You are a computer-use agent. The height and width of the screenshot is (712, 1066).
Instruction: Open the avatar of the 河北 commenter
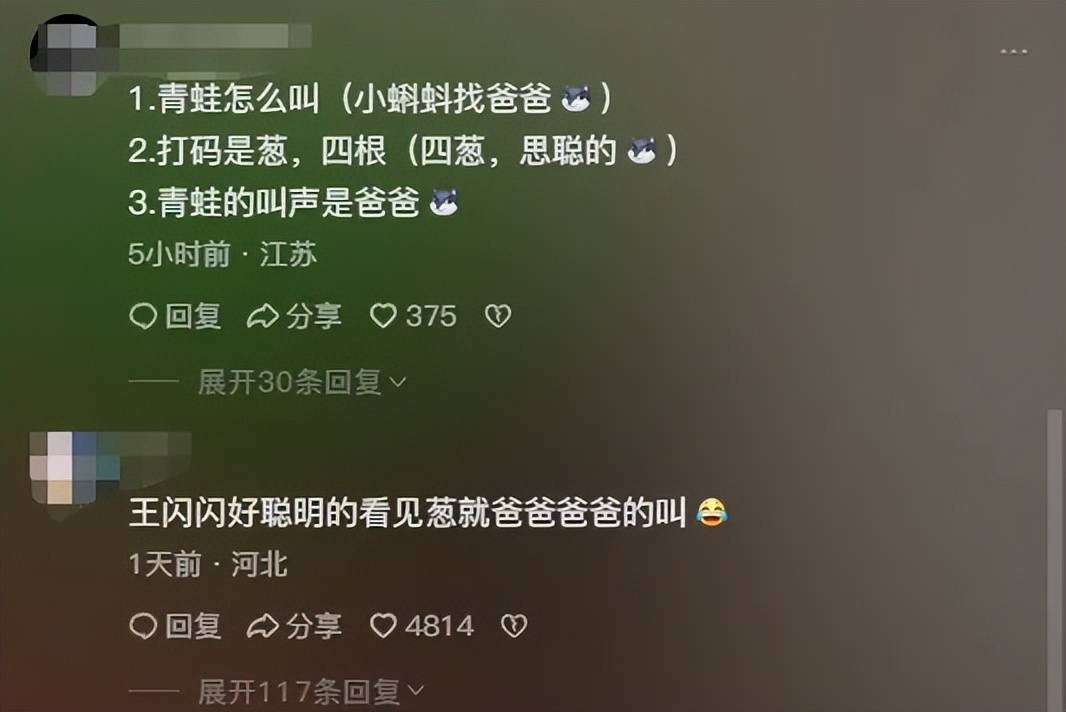click(63, 466)
